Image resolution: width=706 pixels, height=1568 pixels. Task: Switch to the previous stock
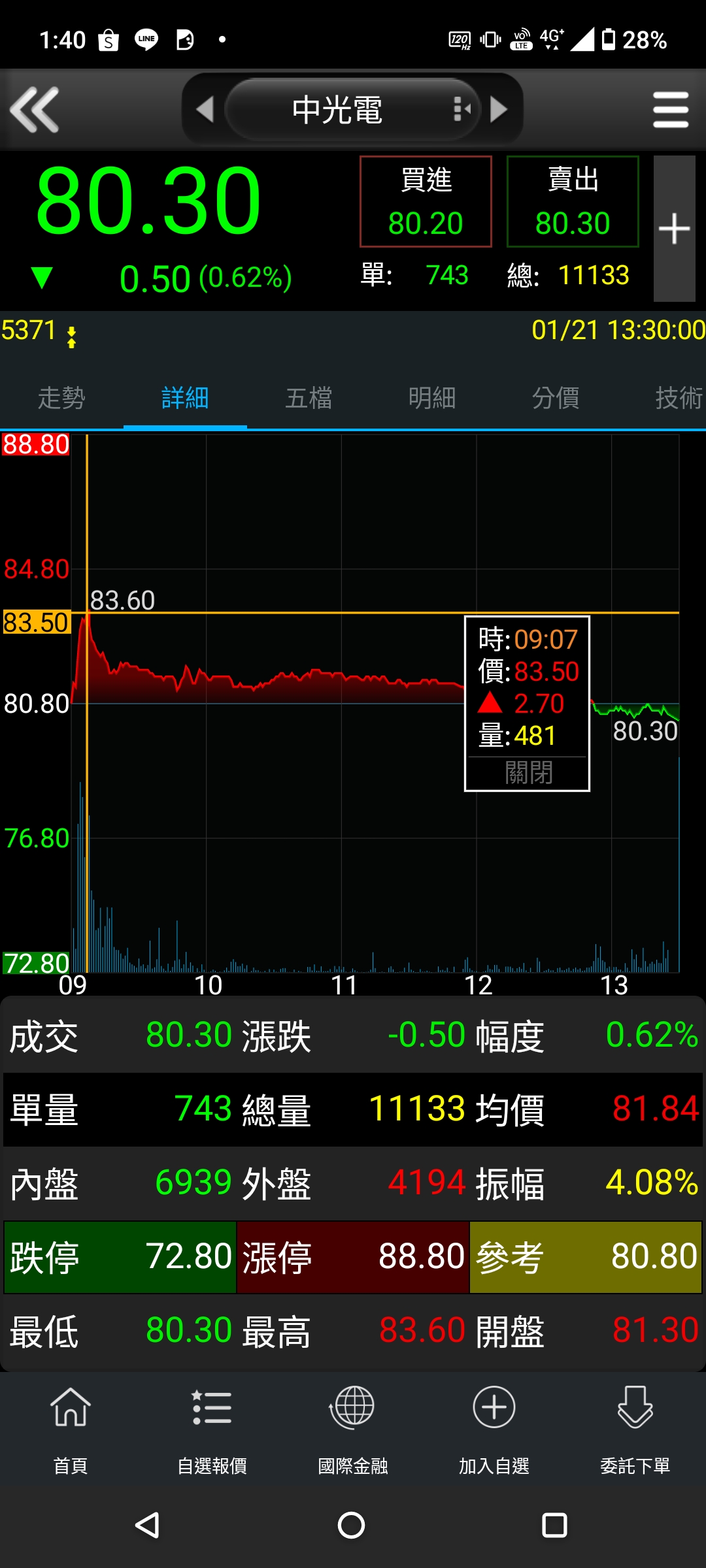pyautogui.click(x=205, y=109)
